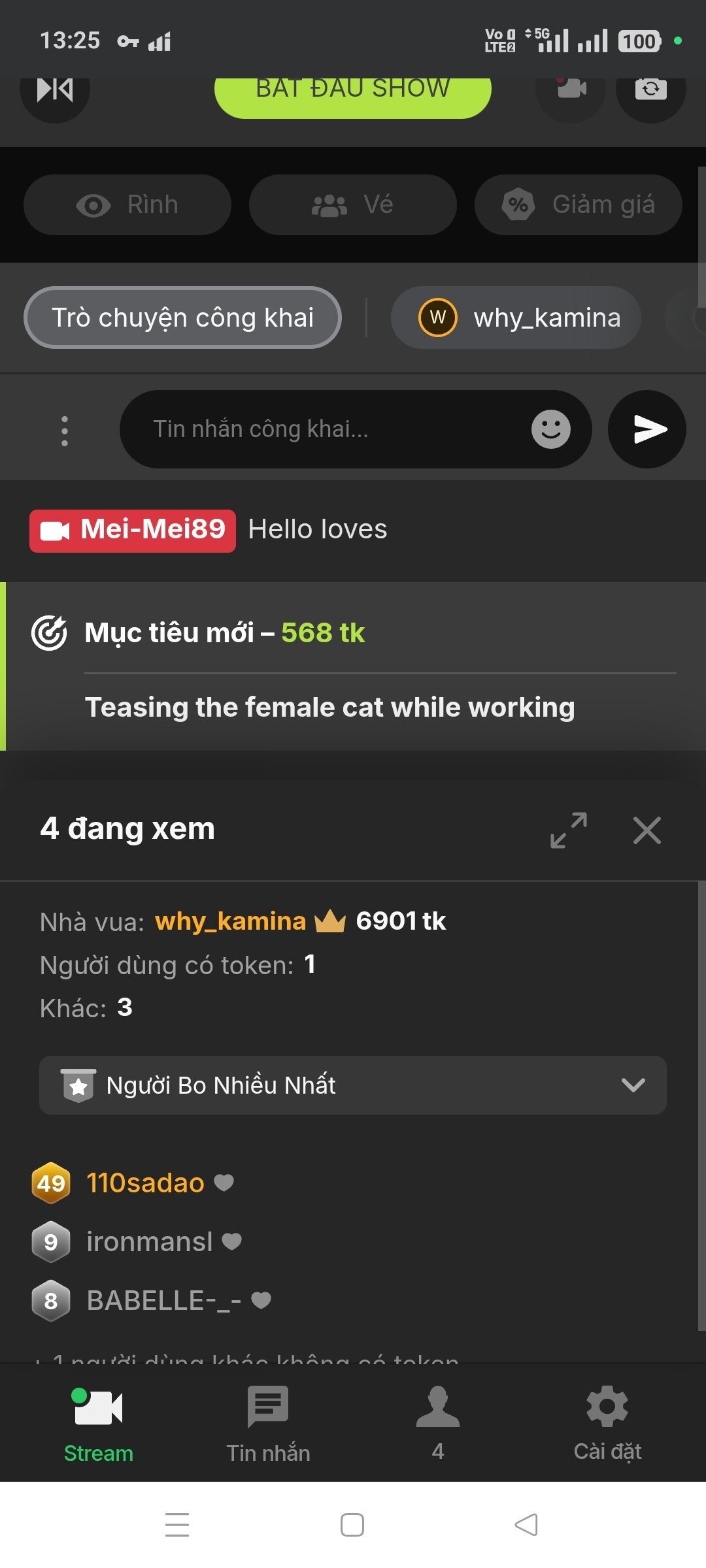Switch to Trò chuyện công khai chat tab
The image size is (706, 1568).
pos(182,318)
